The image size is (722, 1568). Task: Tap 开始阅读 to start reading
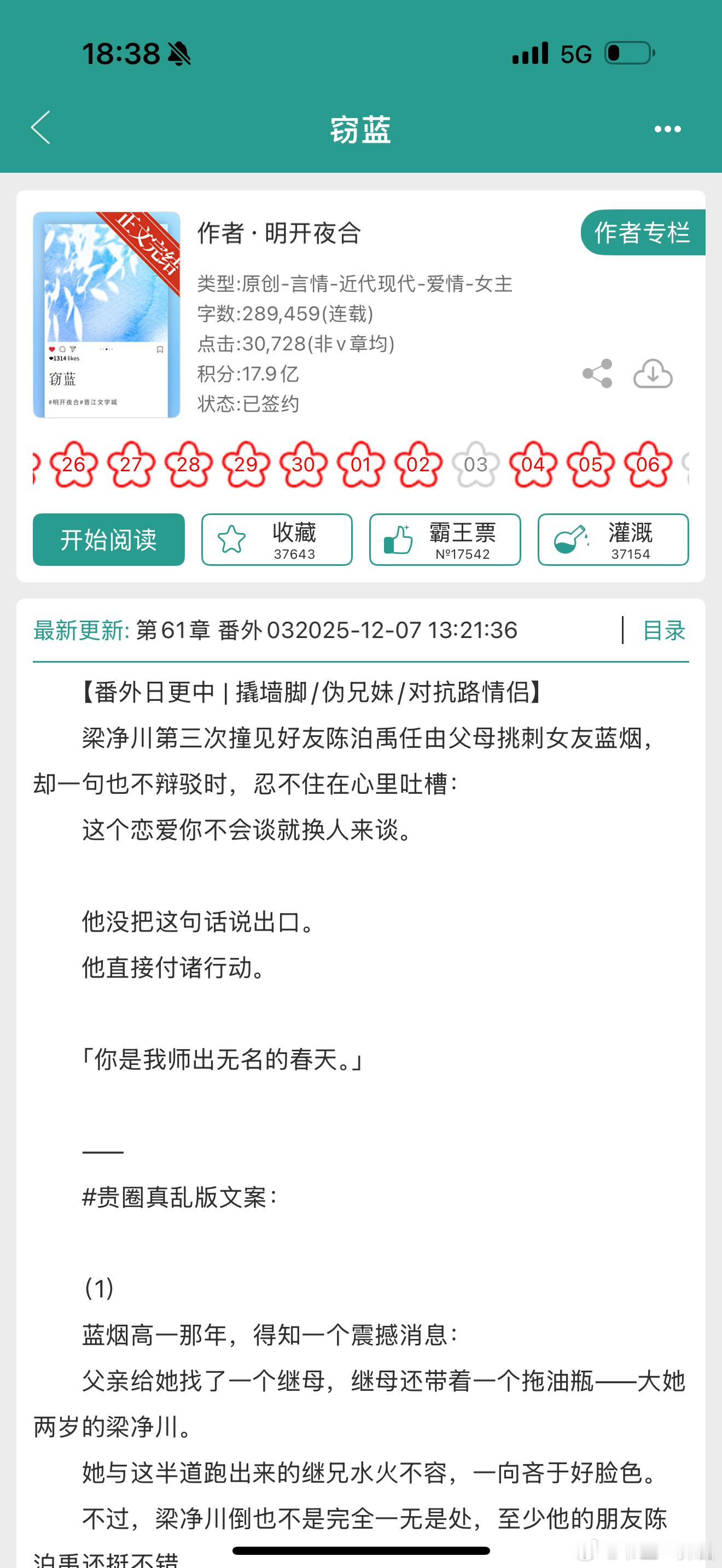pos(108,539)
